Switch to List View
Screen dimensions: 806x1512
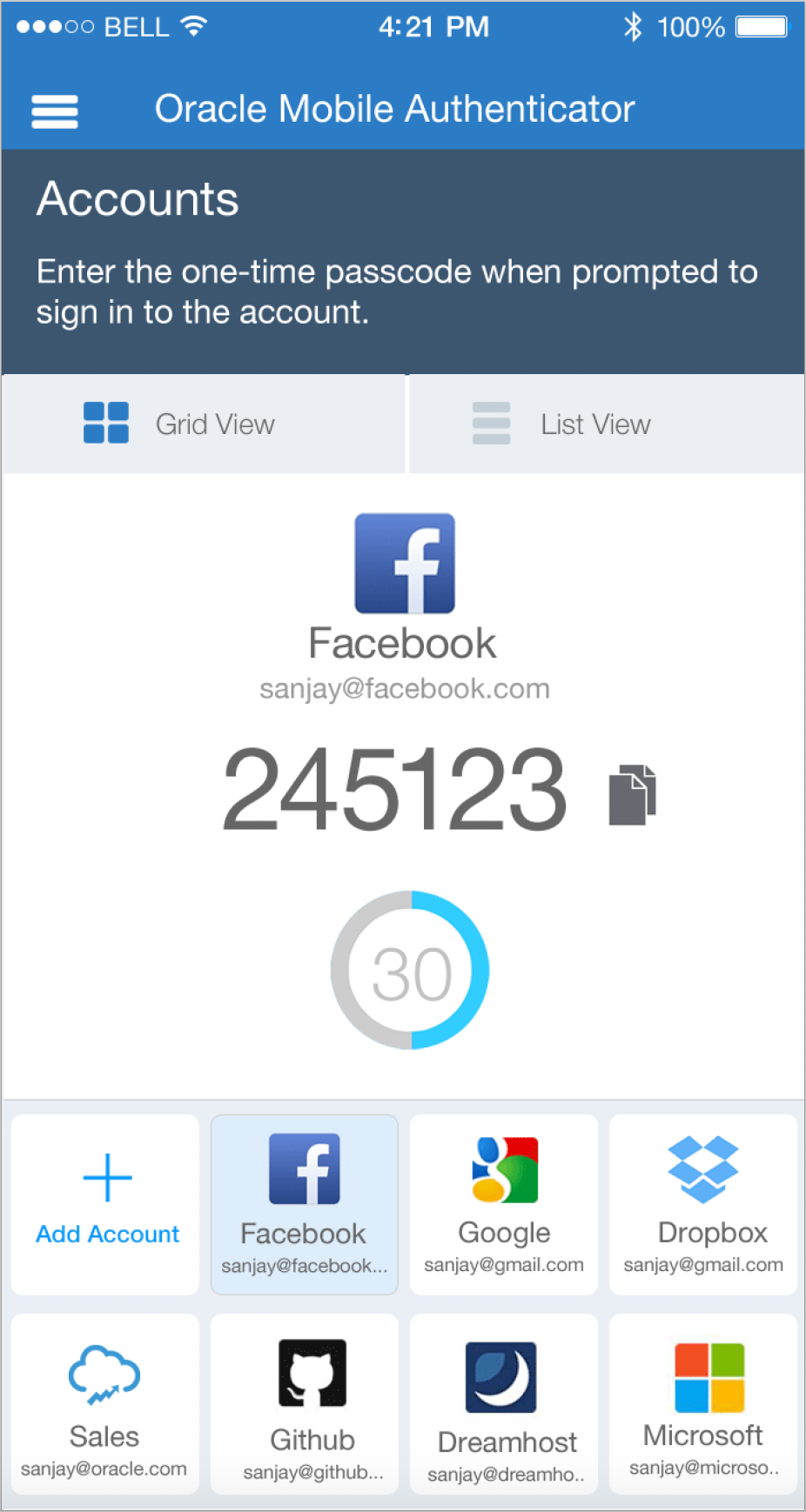607,424
